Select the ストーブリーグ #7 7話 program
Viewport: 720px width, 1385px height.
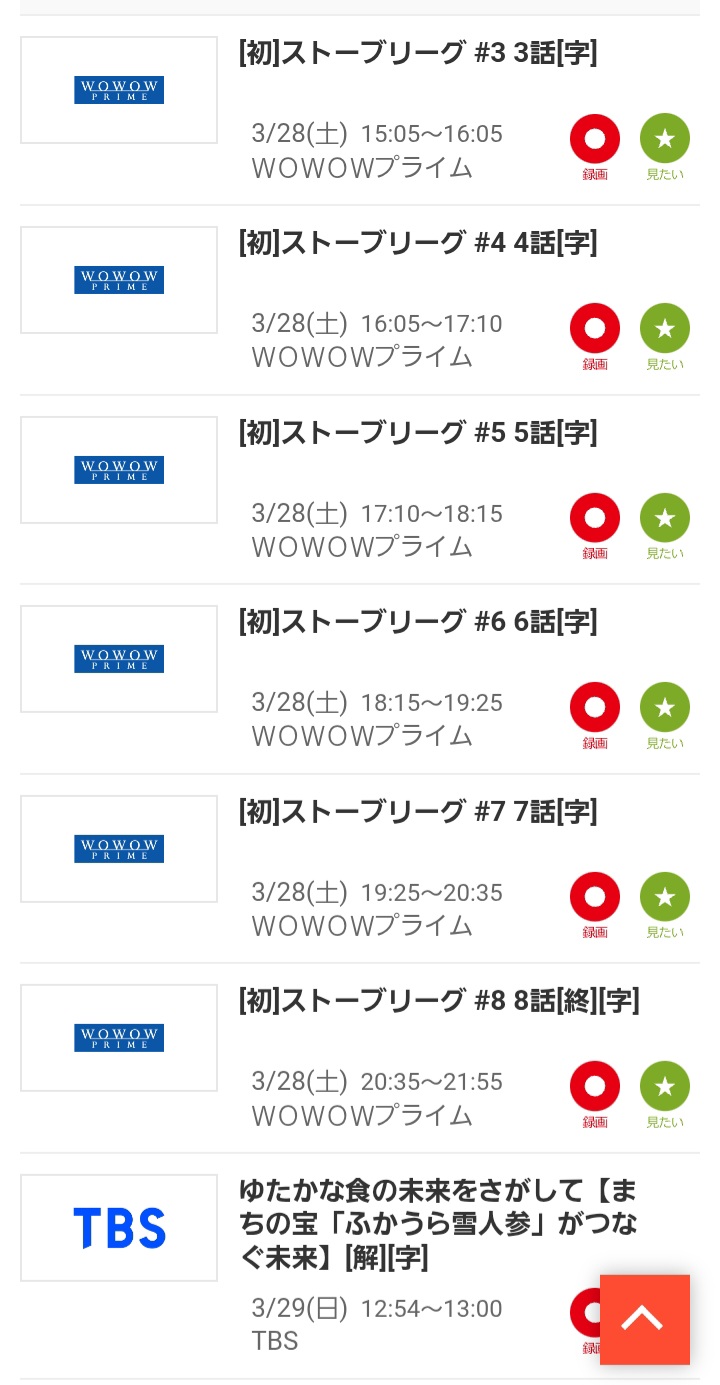coord(418,811)
